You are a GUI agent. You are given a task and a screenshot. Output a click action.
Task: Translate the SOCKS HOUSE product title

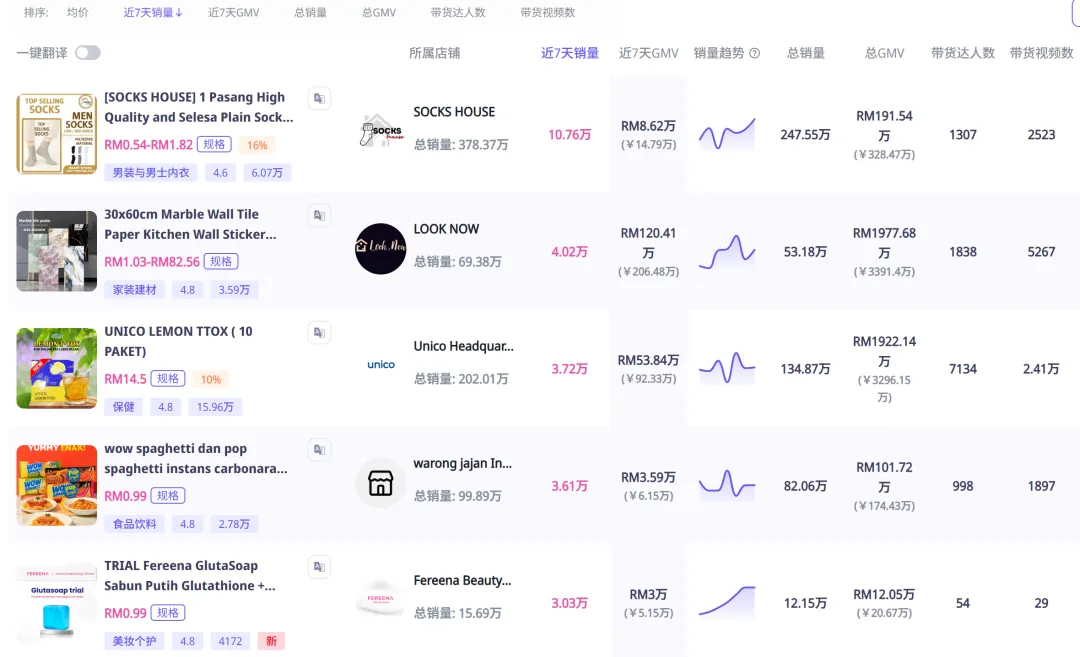coord(319,98)
